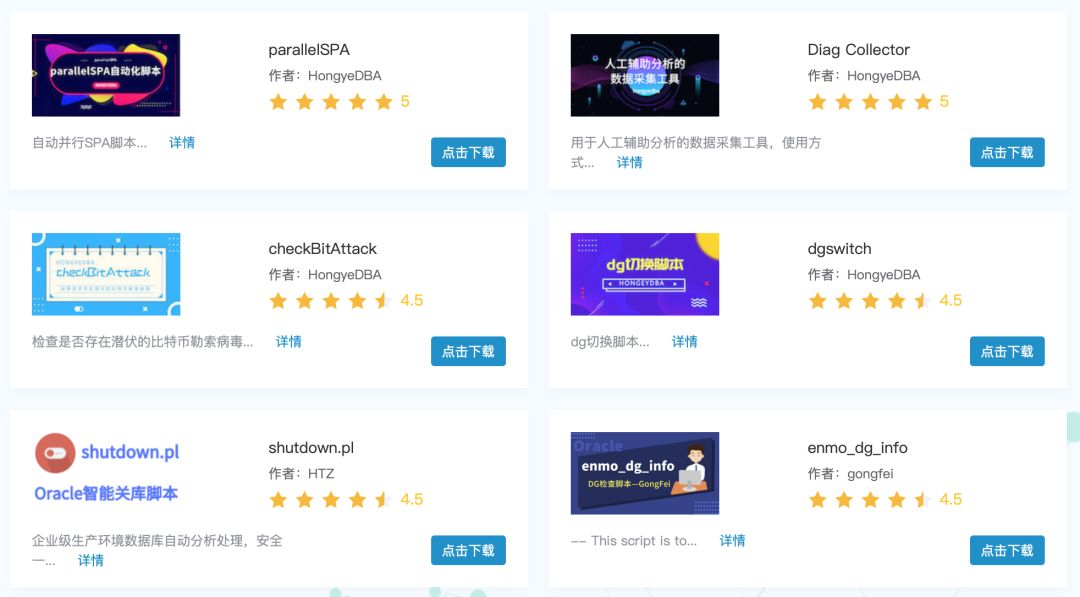Download the checkBitAttack script

point(468,351)
